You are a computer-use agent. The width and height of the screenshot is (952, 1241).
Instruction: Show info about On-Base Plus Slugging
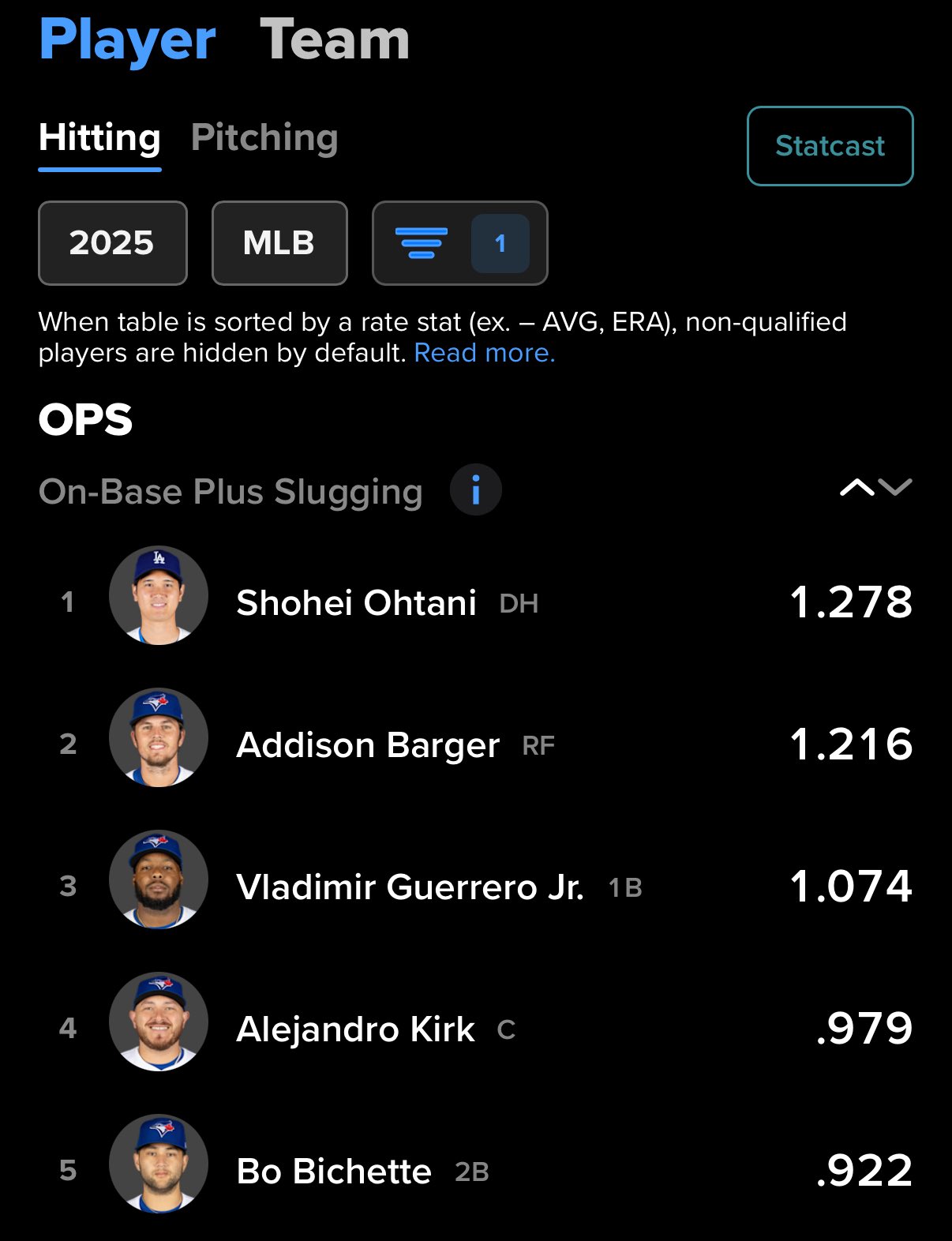tap(475, 490)
